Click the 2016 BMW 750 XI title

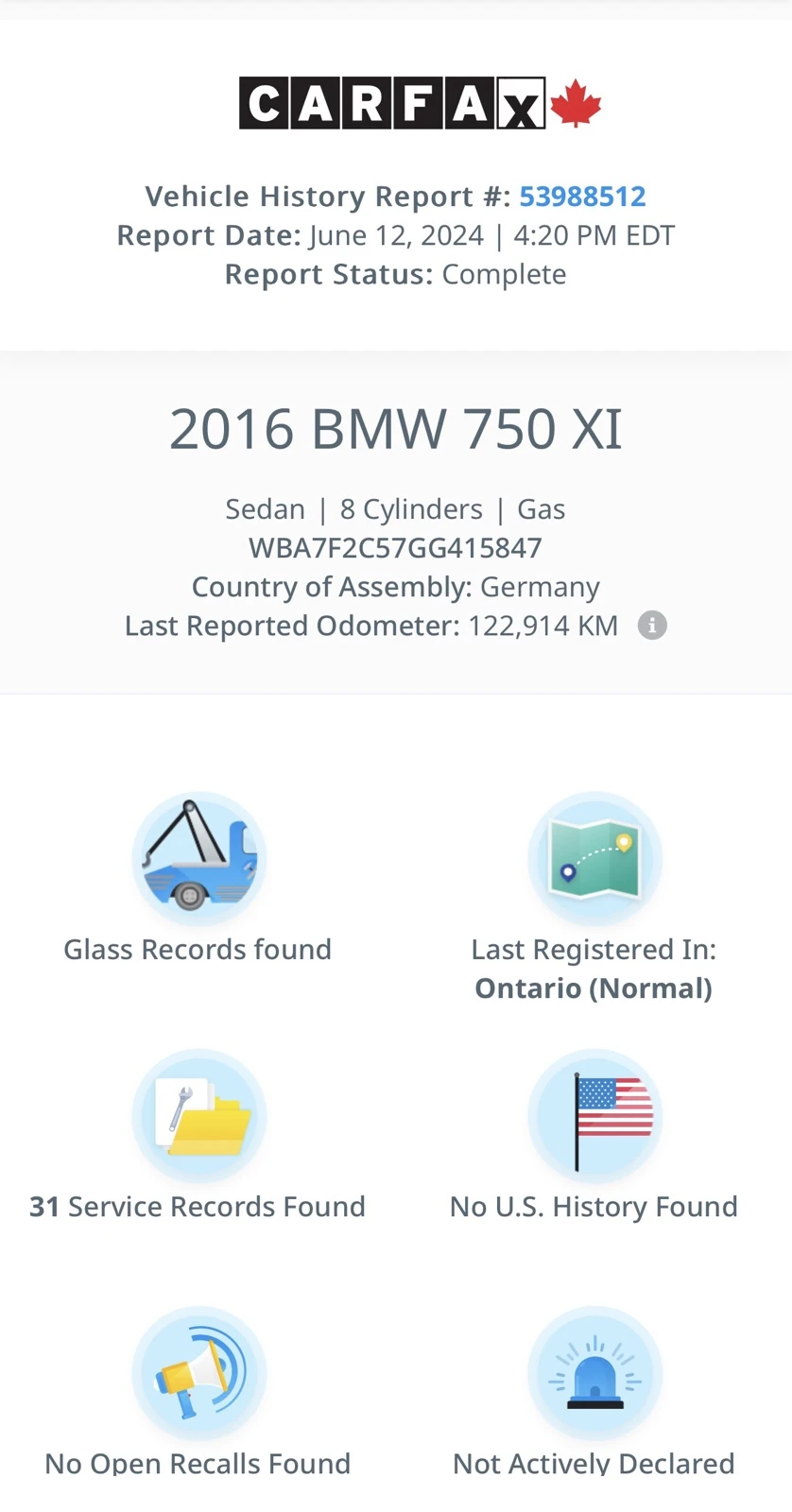coord(395,428)
